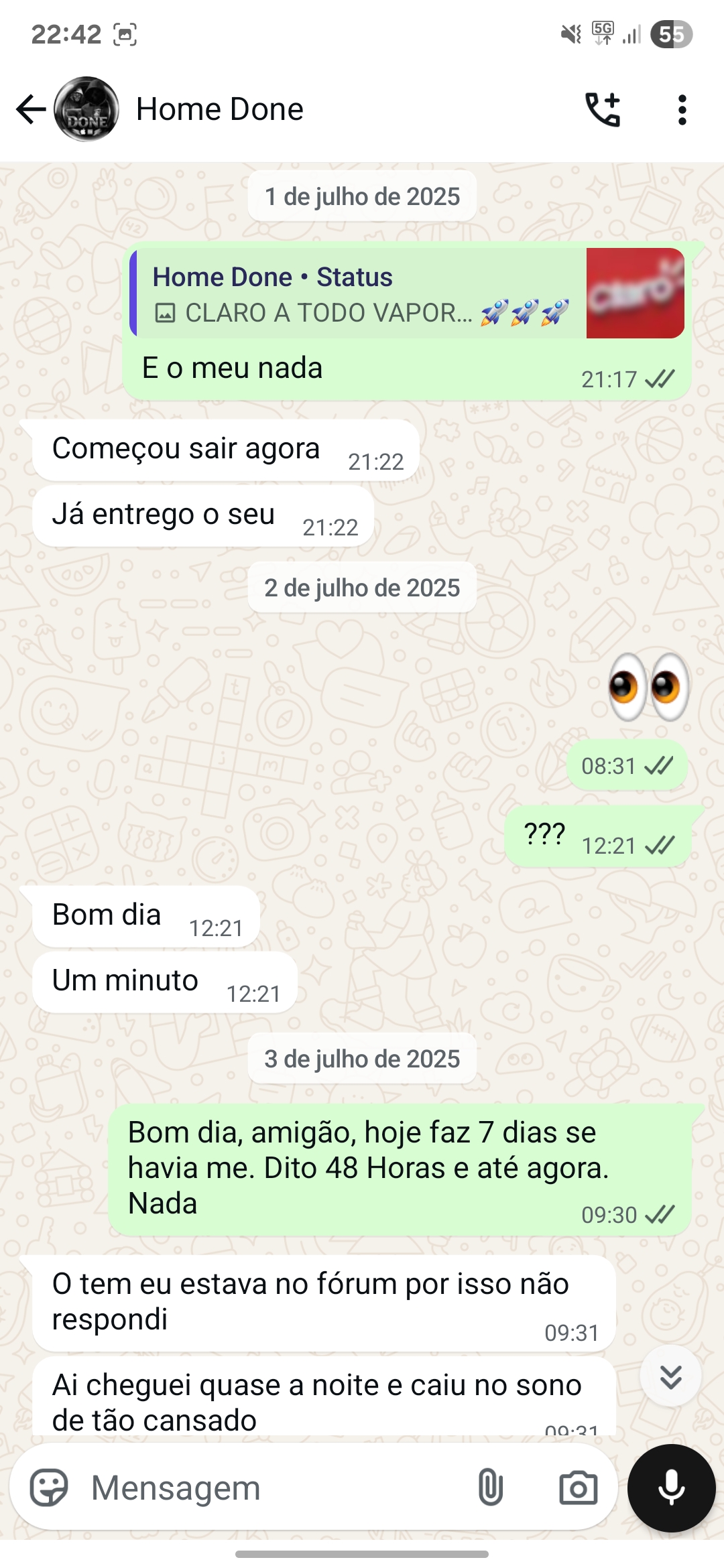This screenshot has height=1568, width=724.
Task: Open the camera to send a photo
Action: click(x=578, y=1488)
